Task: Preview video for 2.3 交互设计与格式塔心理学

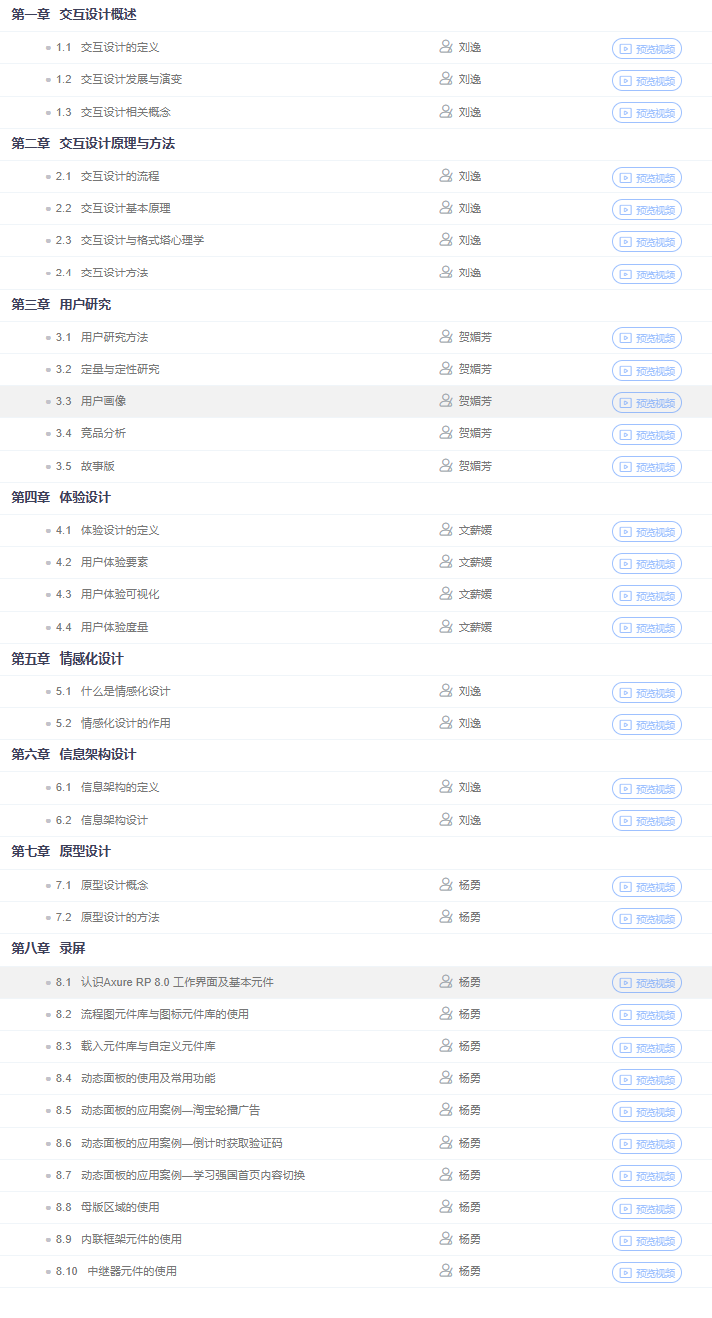Action: [x=647, y=241]
